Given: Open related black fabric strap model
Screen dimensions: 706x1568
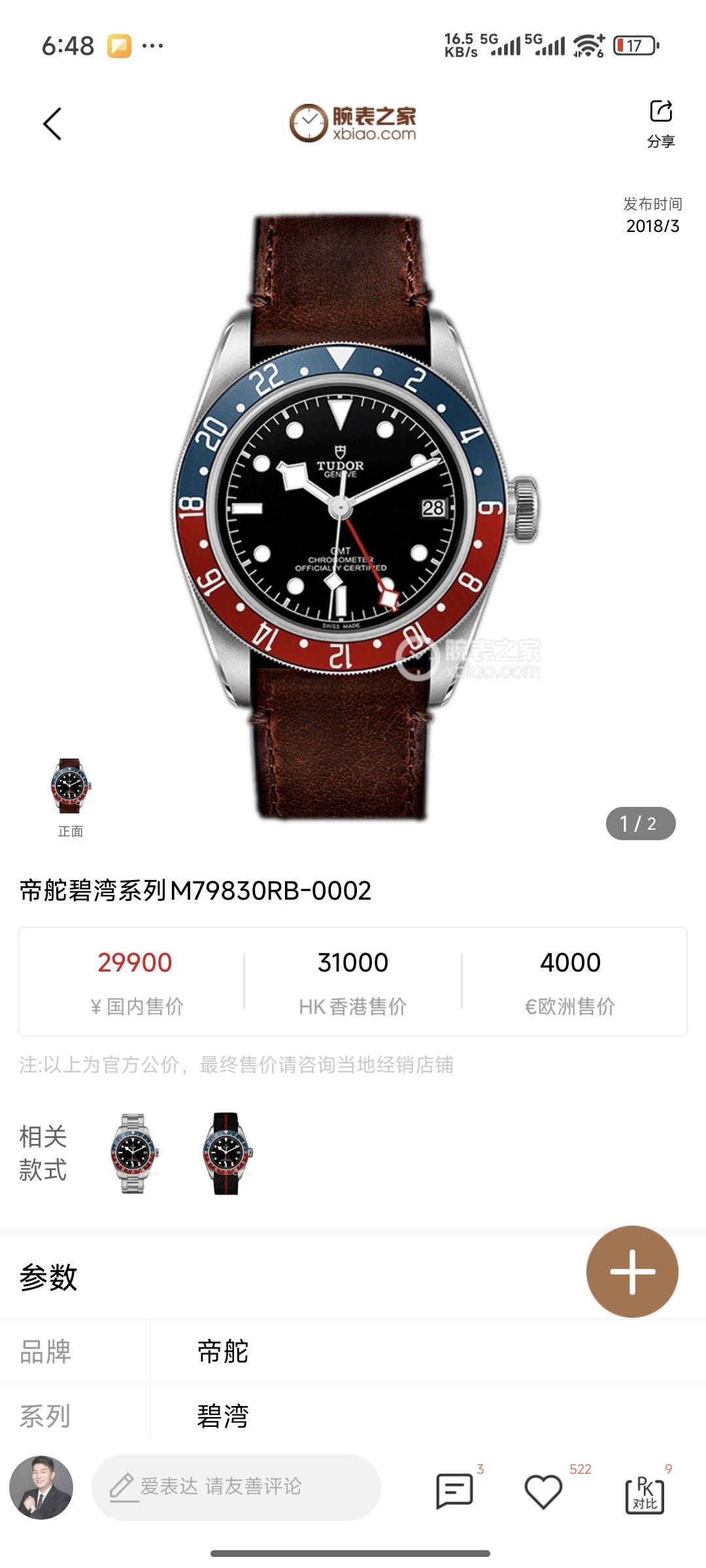Looking at the screenshot, I should [x=227, y=1154].
